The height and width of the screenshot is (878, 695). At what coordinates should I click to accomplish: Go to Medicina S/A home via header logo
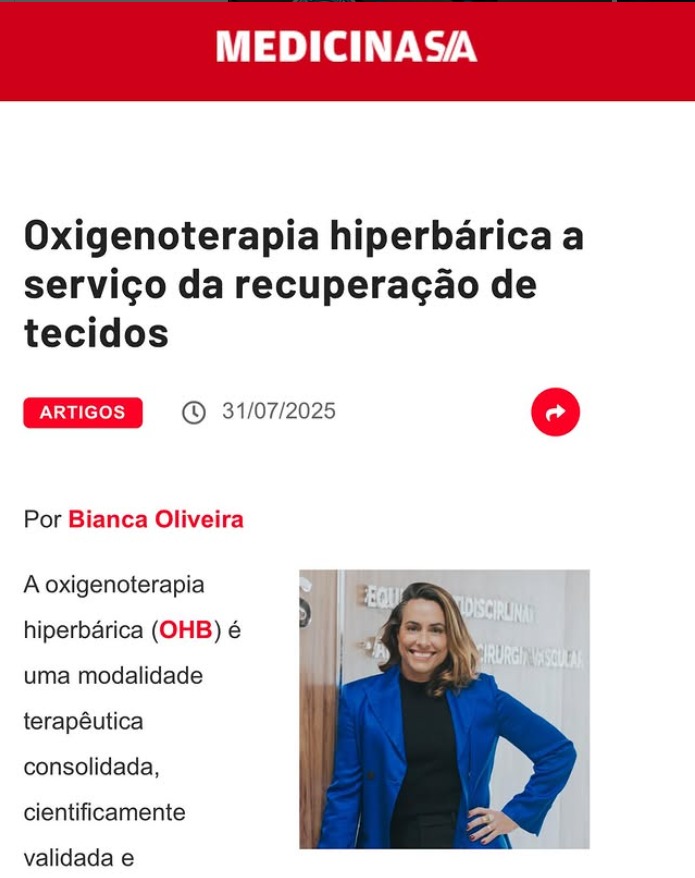click(346, 47)
